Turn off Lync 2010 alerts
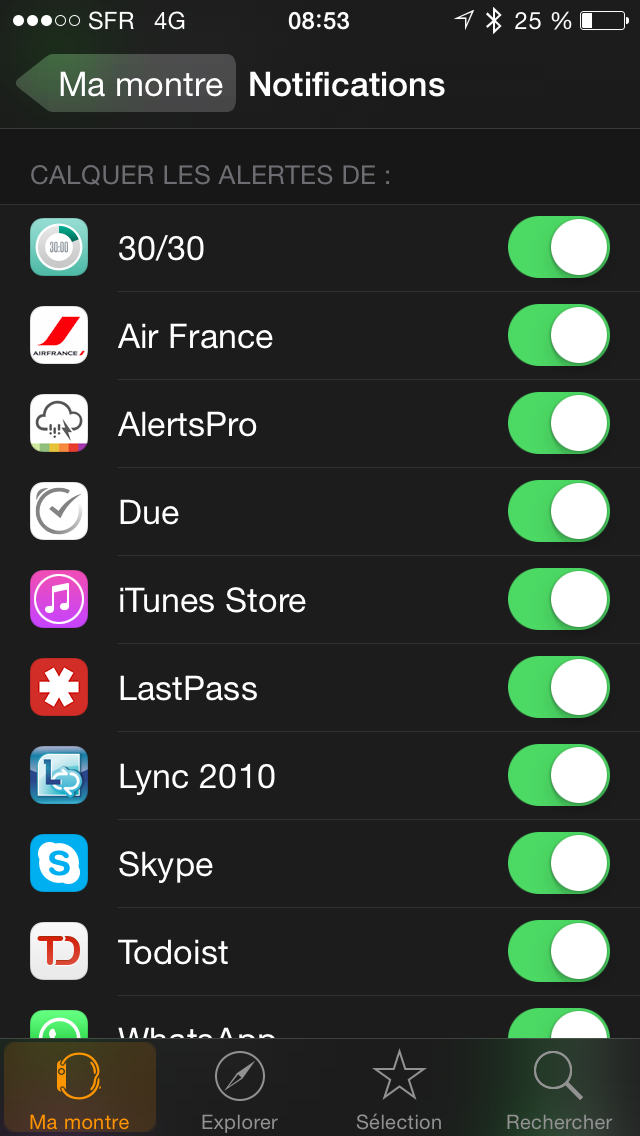 coord(559,775)
